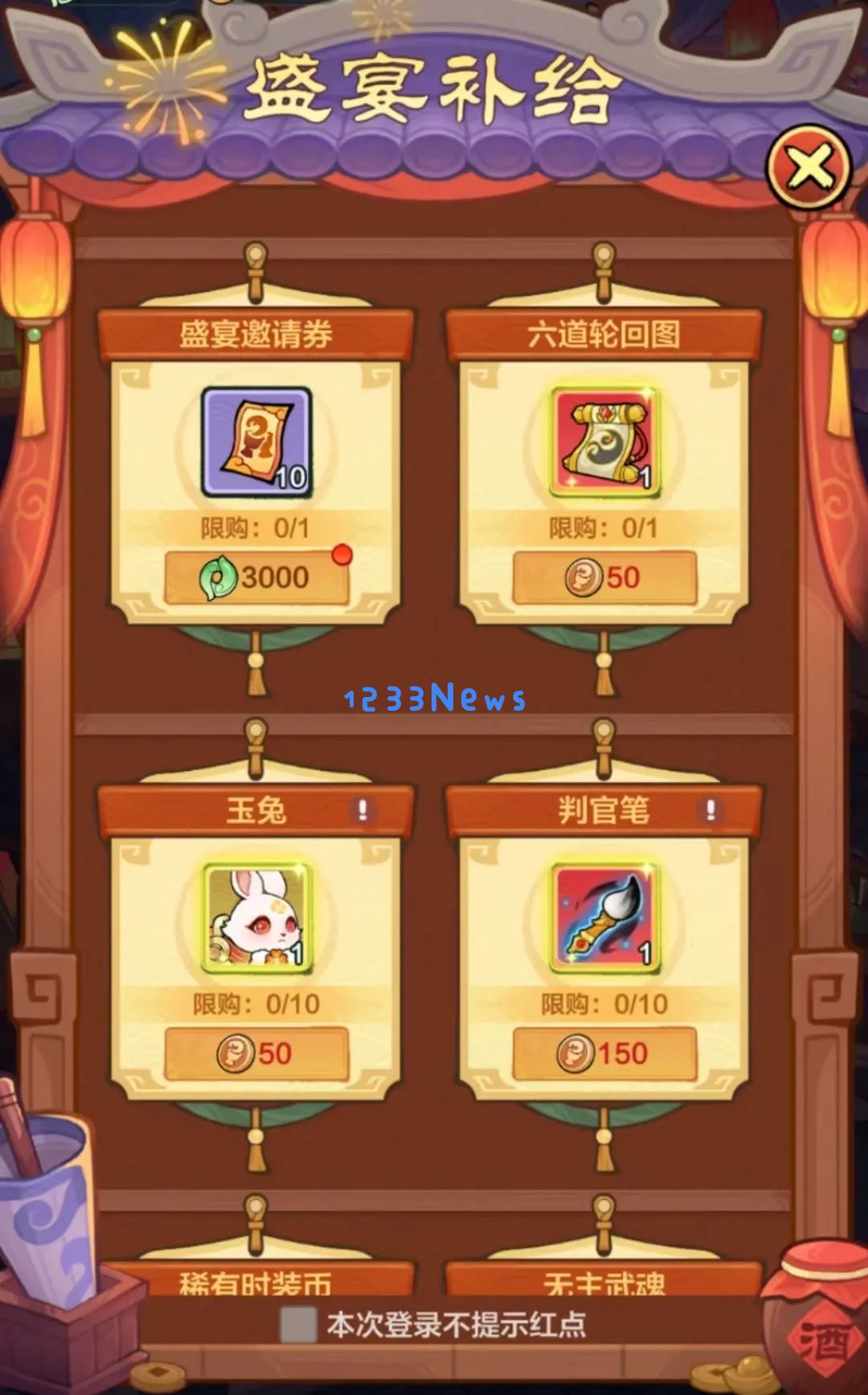This screenshot has width=868, height=1395.
Task: Check 本次登录不提示红点 checkbox
Action: tap(297, 1325)
